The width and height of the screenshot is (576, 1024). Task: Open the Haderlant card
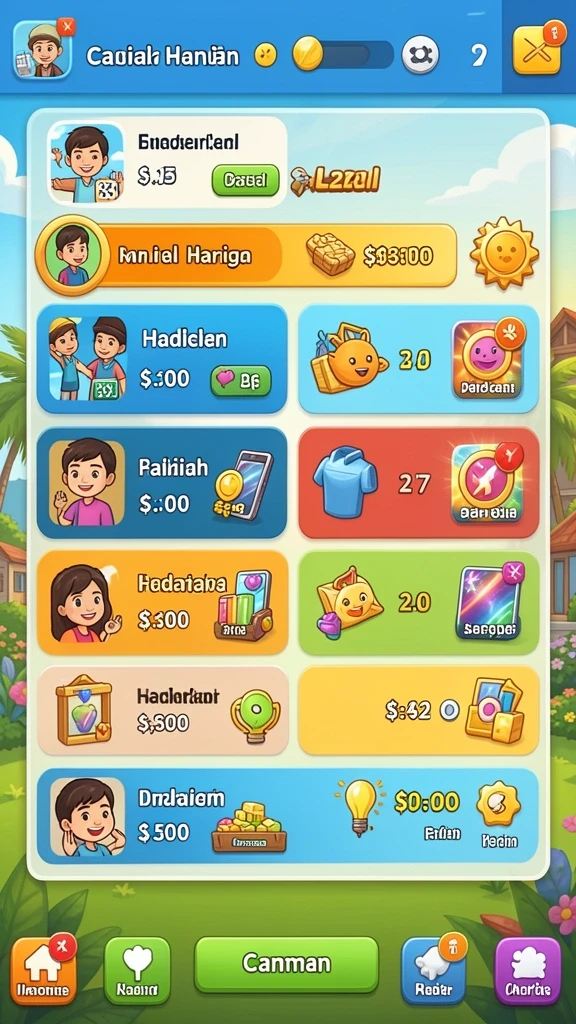[162, 711]
